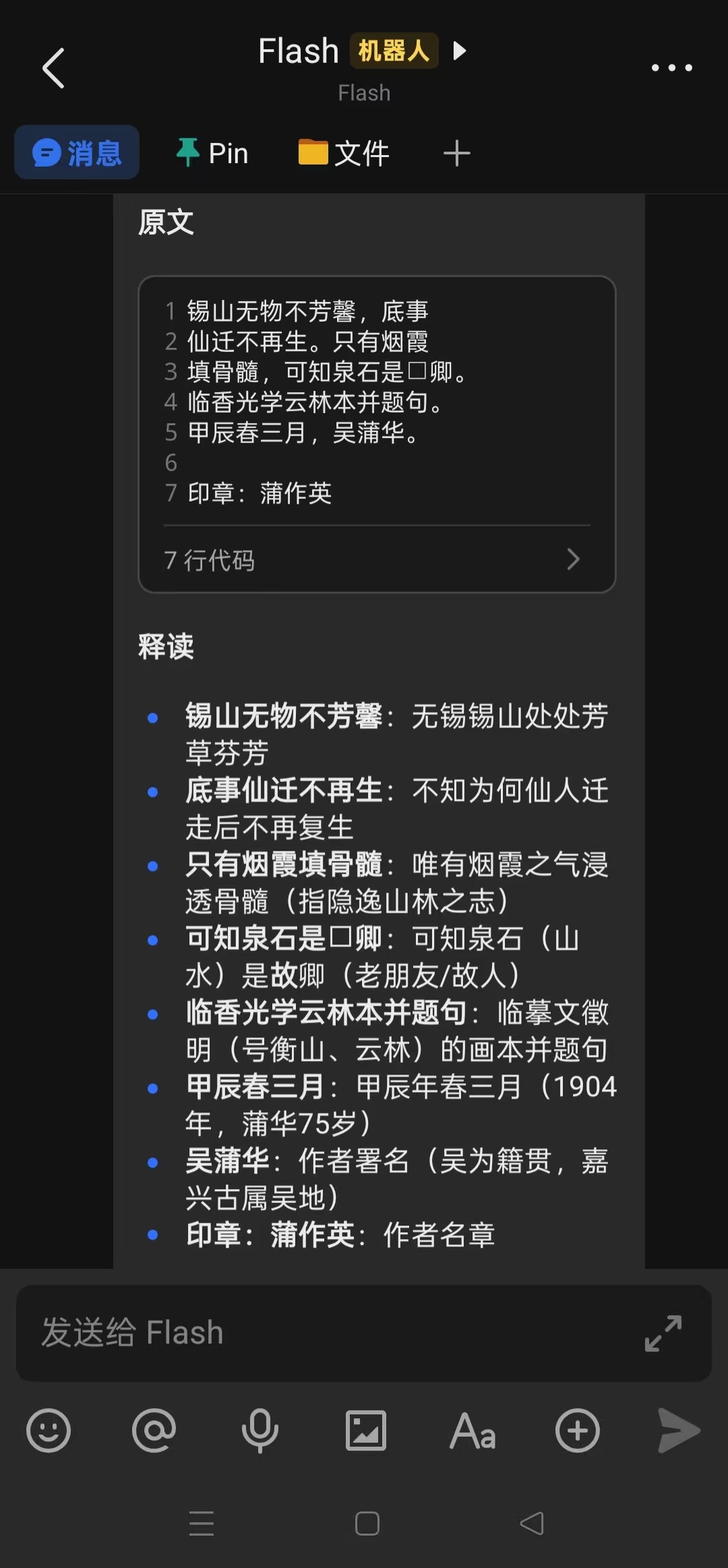Tap the 机器人 bot badge
This screenshot has width=728, height=1568.
pos(394,51)
